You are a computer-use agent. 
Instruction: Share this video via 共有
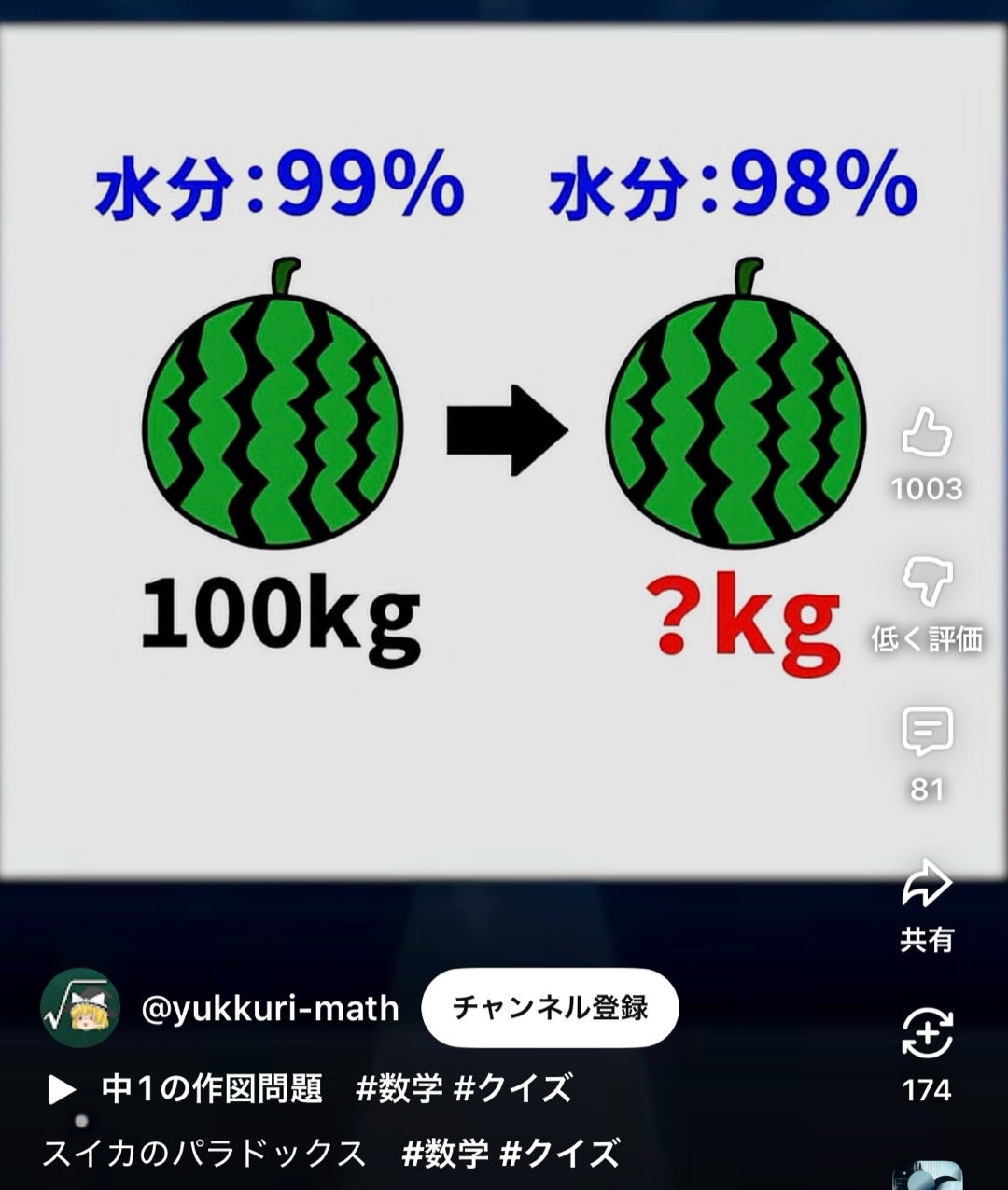pos(926,884)
